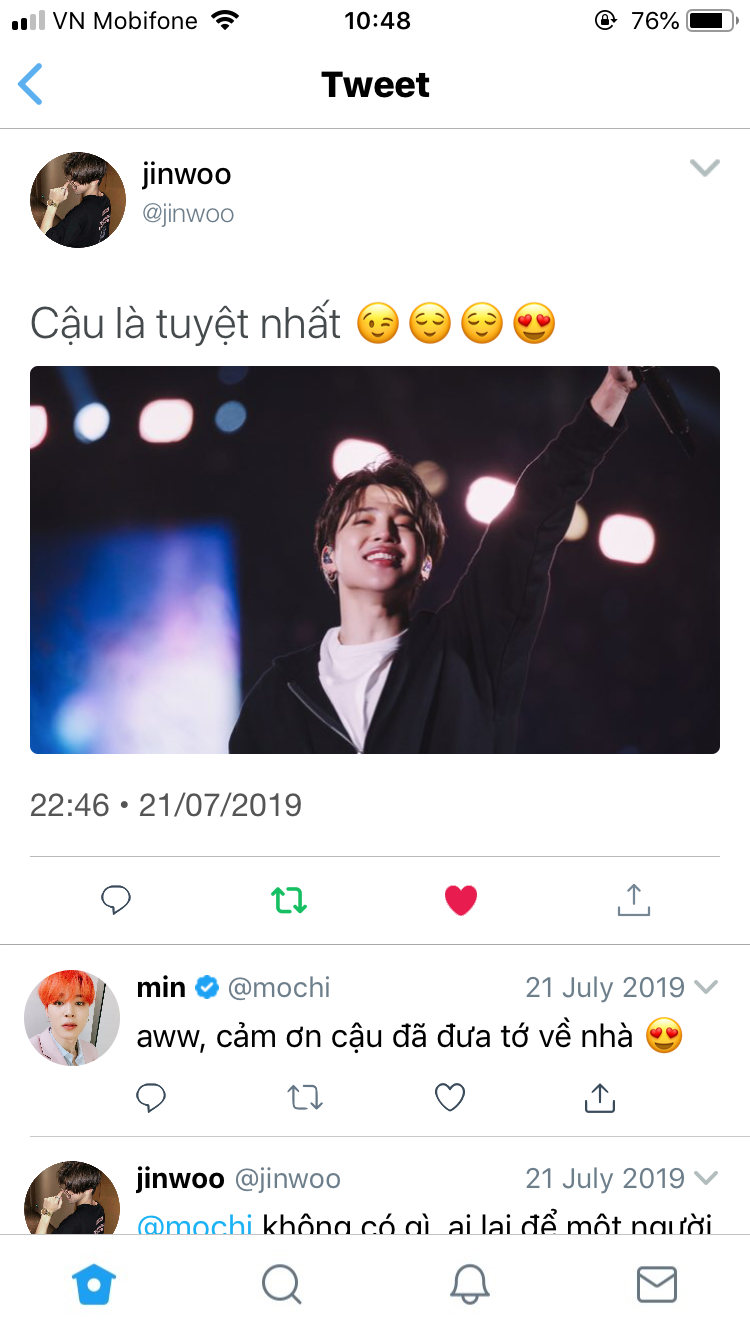Open jinwoo's profile picture on main tweet

pos(77,200)
